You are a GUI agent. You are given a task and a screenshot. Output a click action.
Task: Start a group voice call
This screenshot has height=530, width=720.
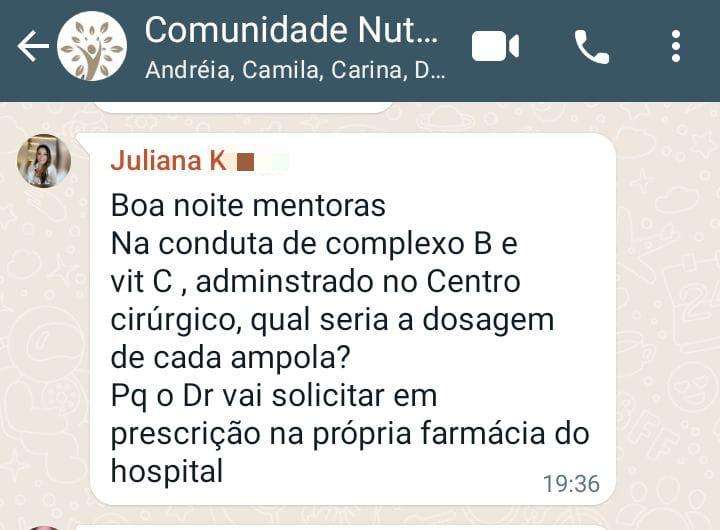[x=592, y=46]
